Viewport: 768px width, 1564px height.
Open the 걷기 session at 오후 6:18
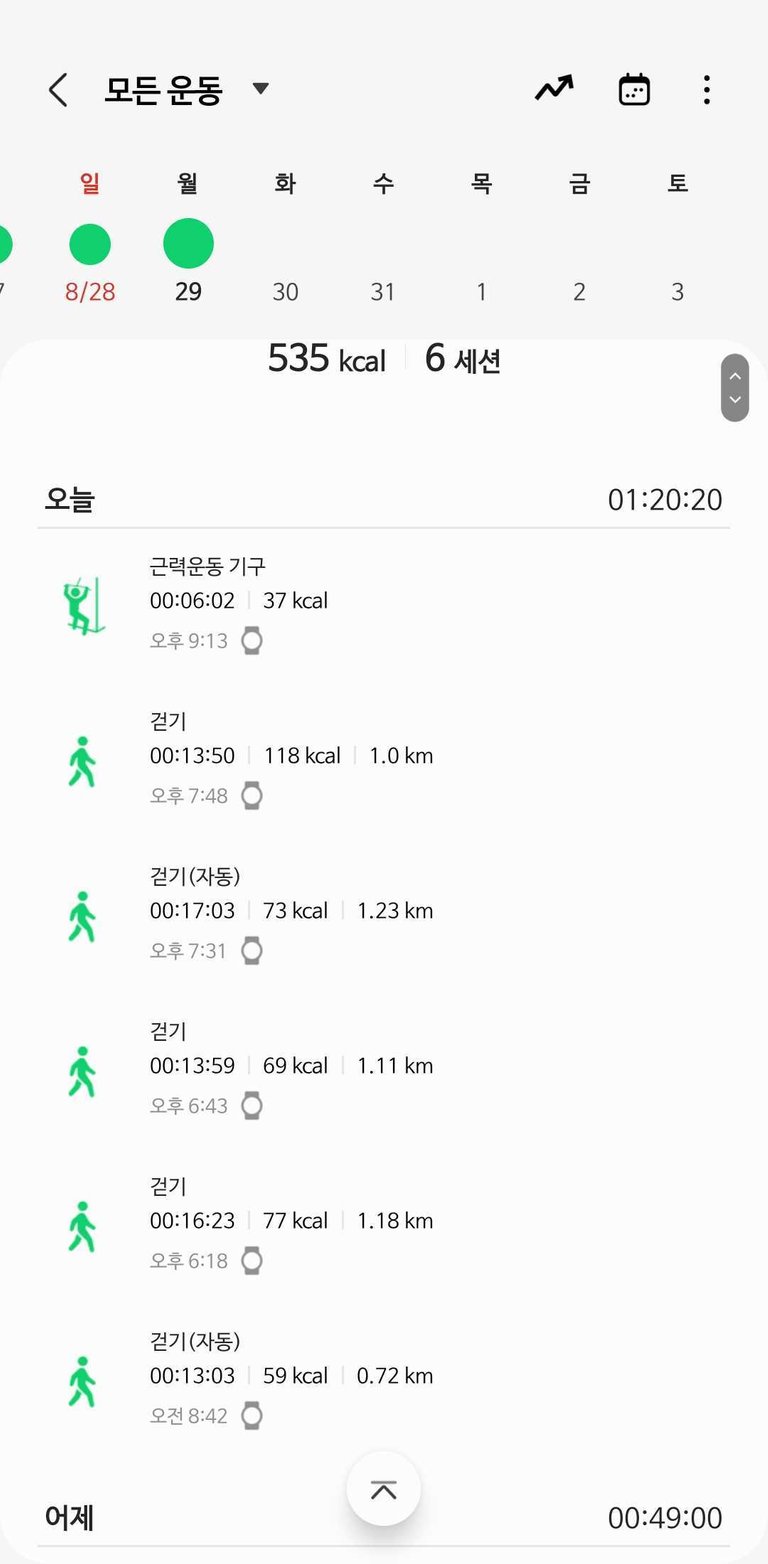[x=384, y=1225]
